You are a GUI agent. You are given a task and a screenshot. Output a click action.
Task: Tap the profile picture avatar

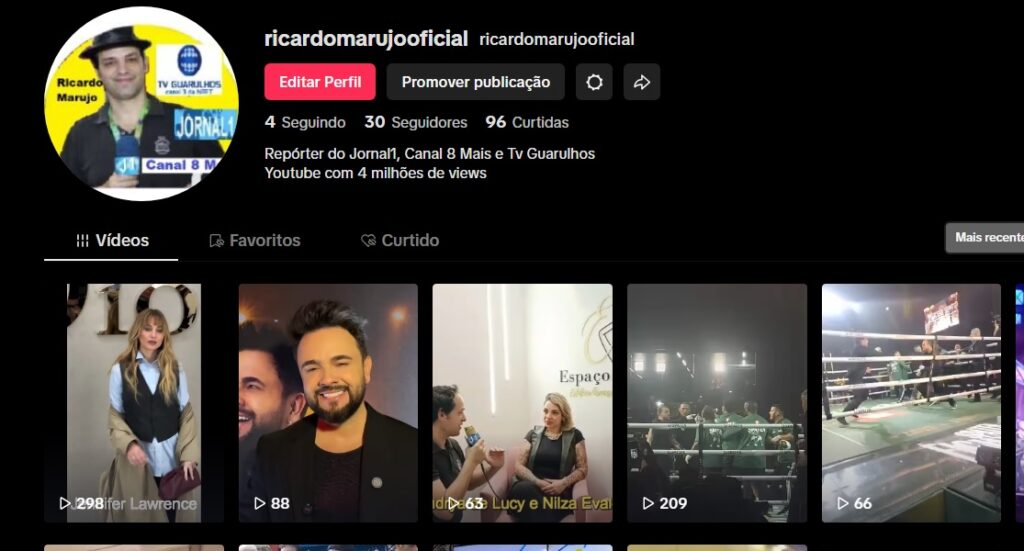click(141, 104)
